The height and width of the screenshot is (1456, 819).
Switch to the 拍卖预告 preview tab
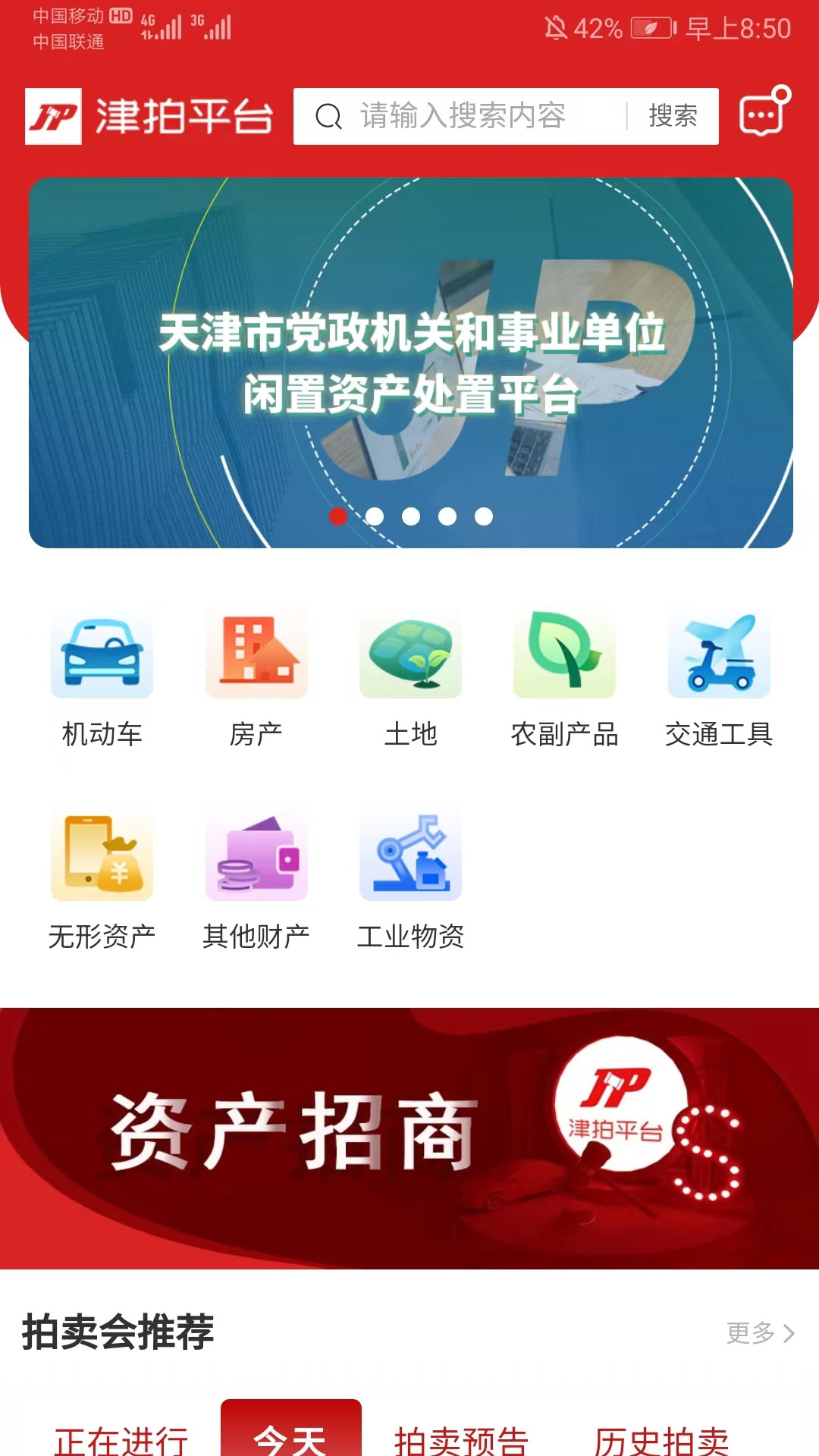[465, 1437]
